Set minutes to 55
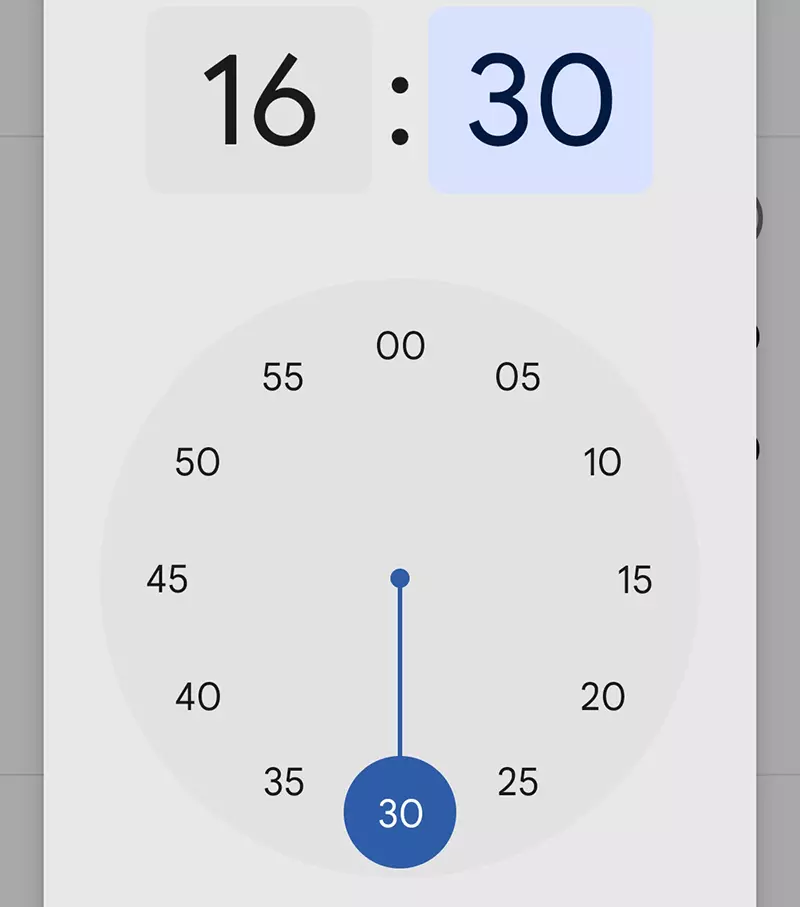The image size is (800, 907). 283,377
